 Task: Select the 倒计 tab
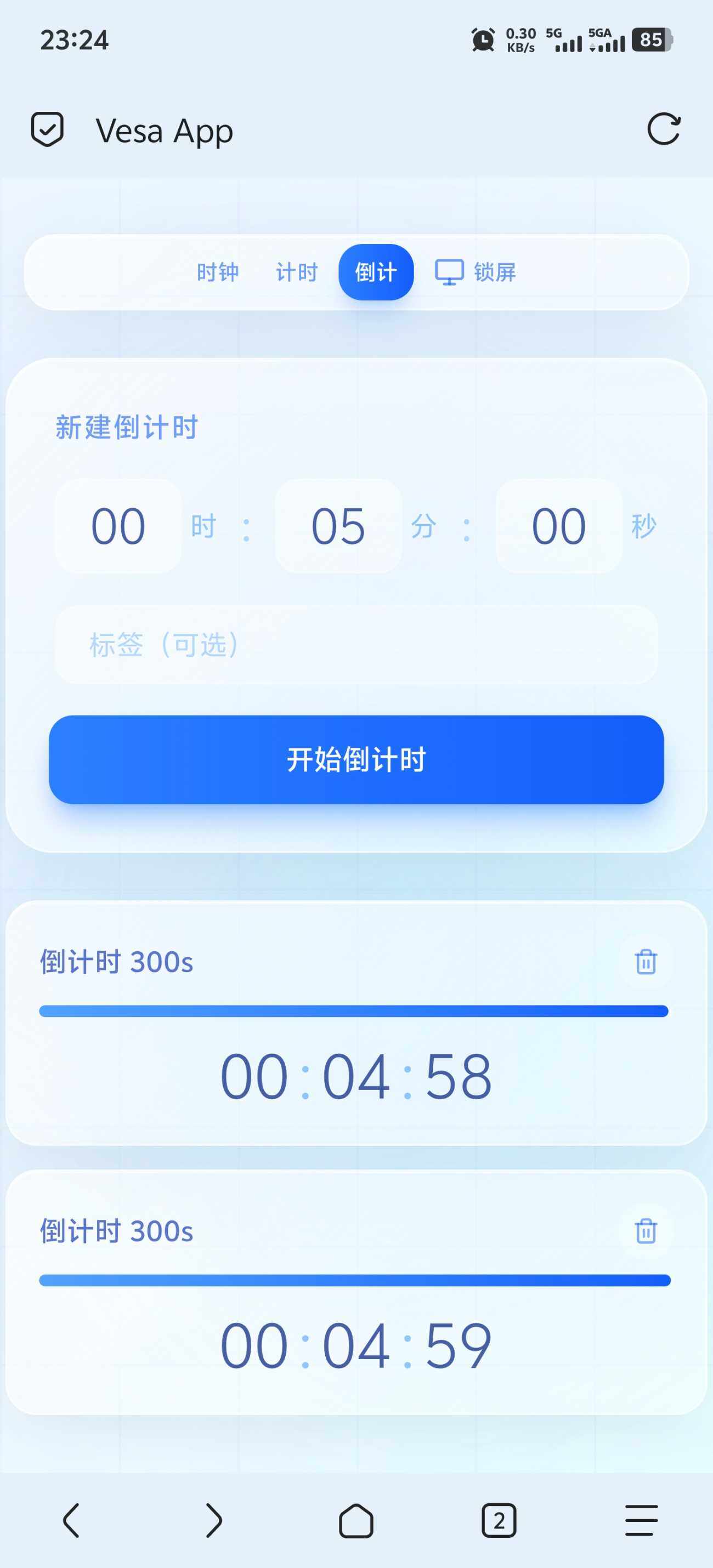[376, 271]
